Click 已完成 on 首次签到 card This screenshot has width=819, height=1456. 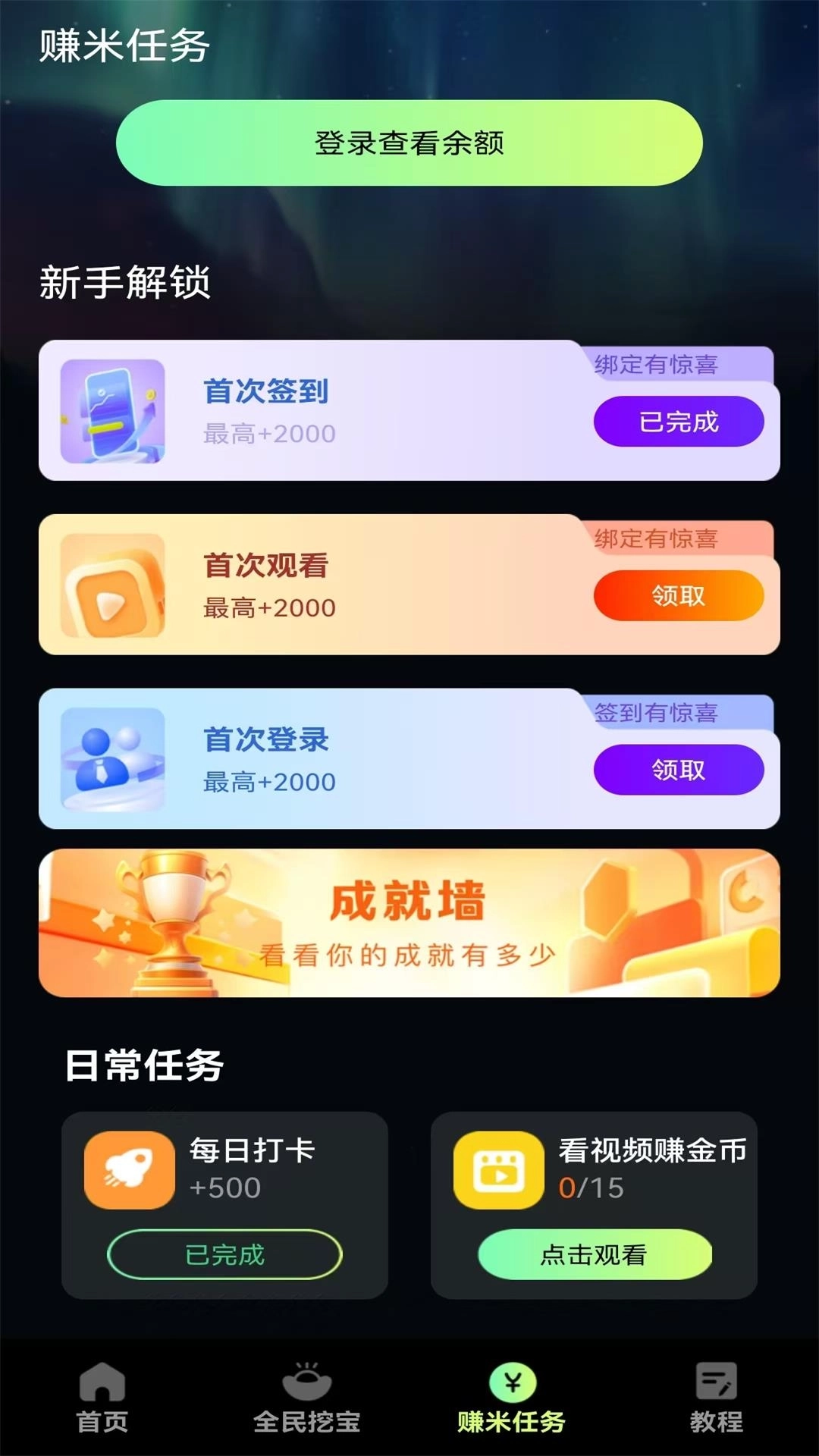(x=679, y=422)
